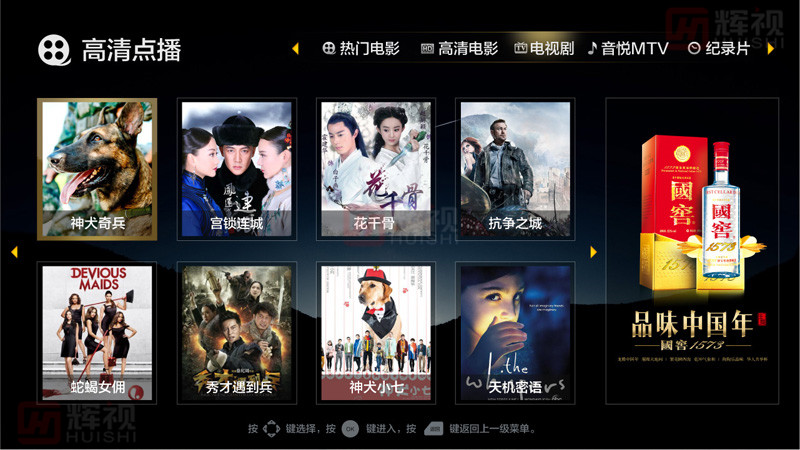Select the 电视剧 tab
The width and height of the screenshot is (800, 450).
[544, 48]
